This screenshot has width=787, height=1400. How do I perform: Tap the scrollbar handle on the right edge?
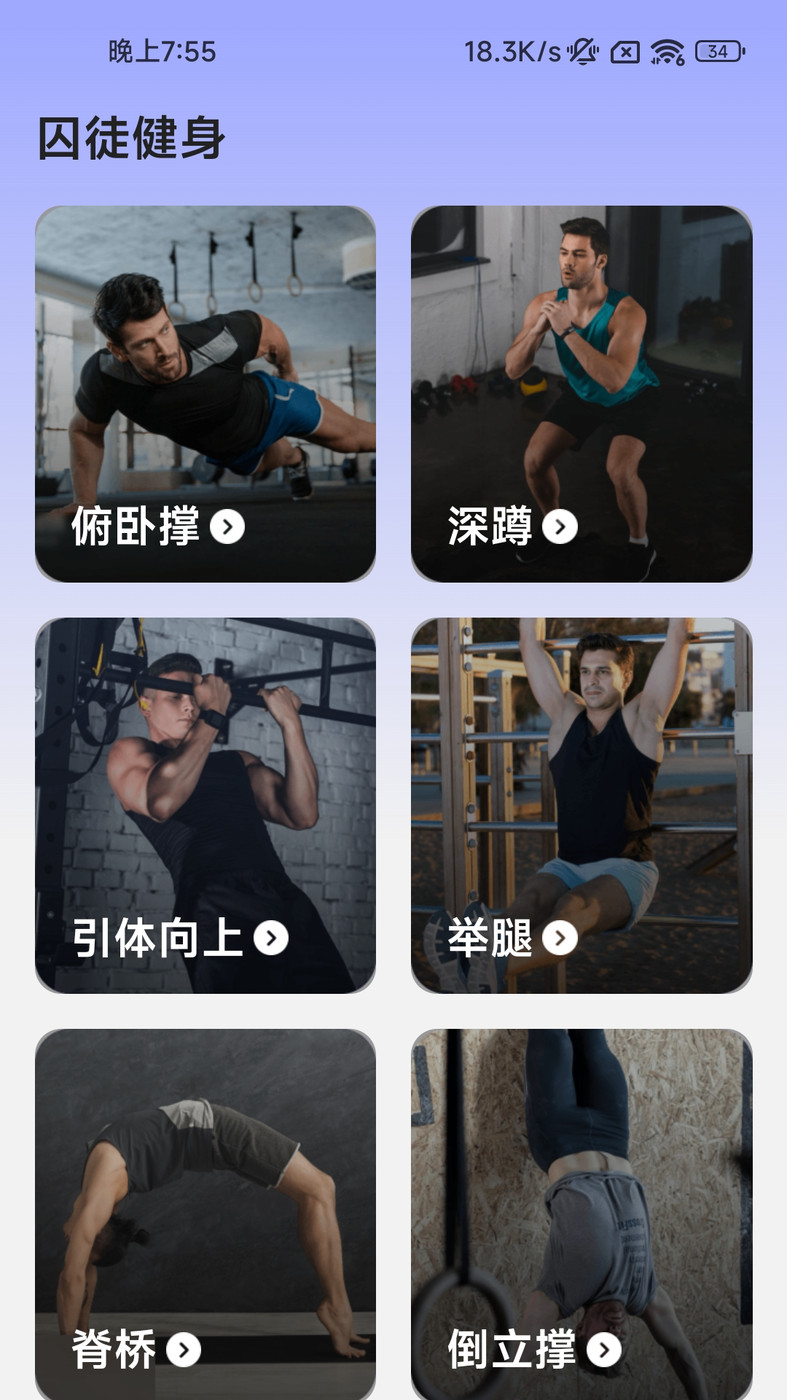tap(745, 730)
